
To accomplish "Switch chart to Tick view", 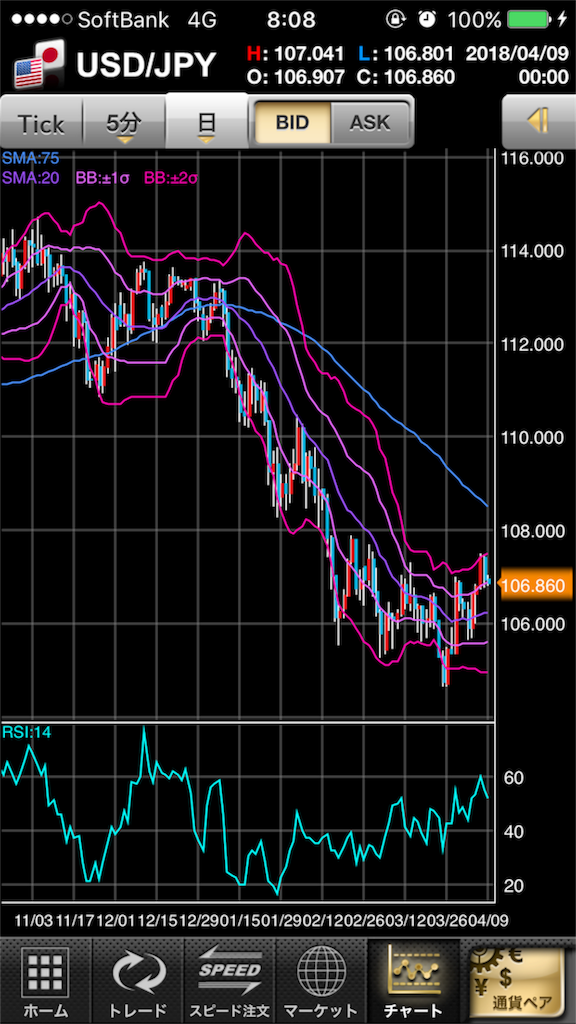I will point(41,122).
